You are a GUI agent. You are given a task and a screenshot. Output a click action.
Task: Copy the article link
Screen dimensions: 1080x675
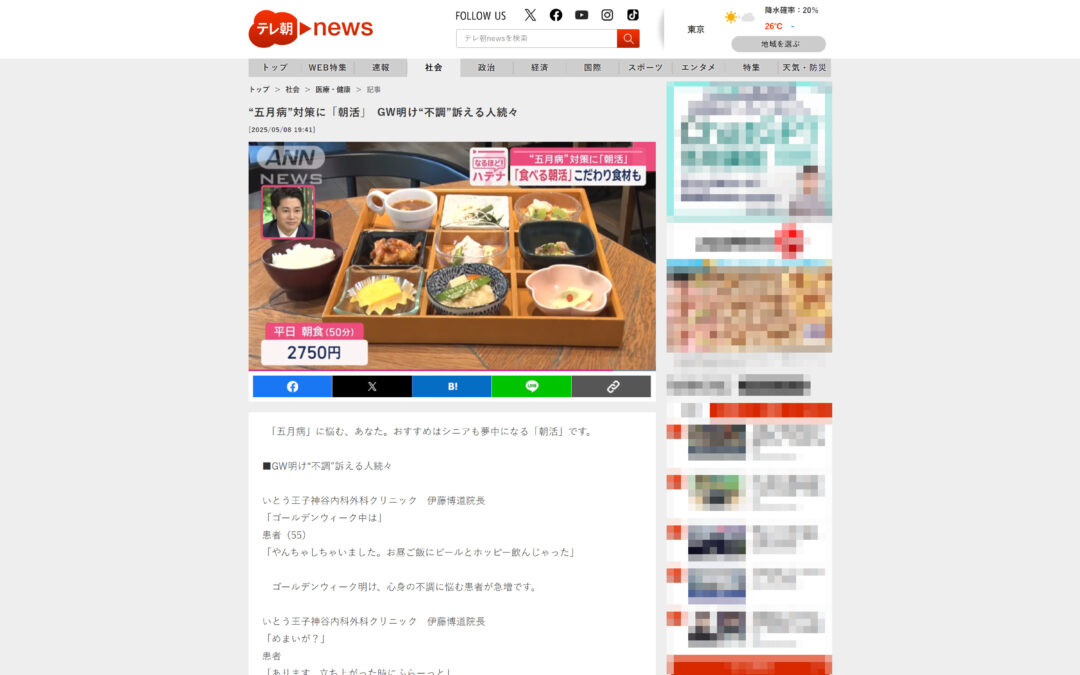click(x=611, y=386)
